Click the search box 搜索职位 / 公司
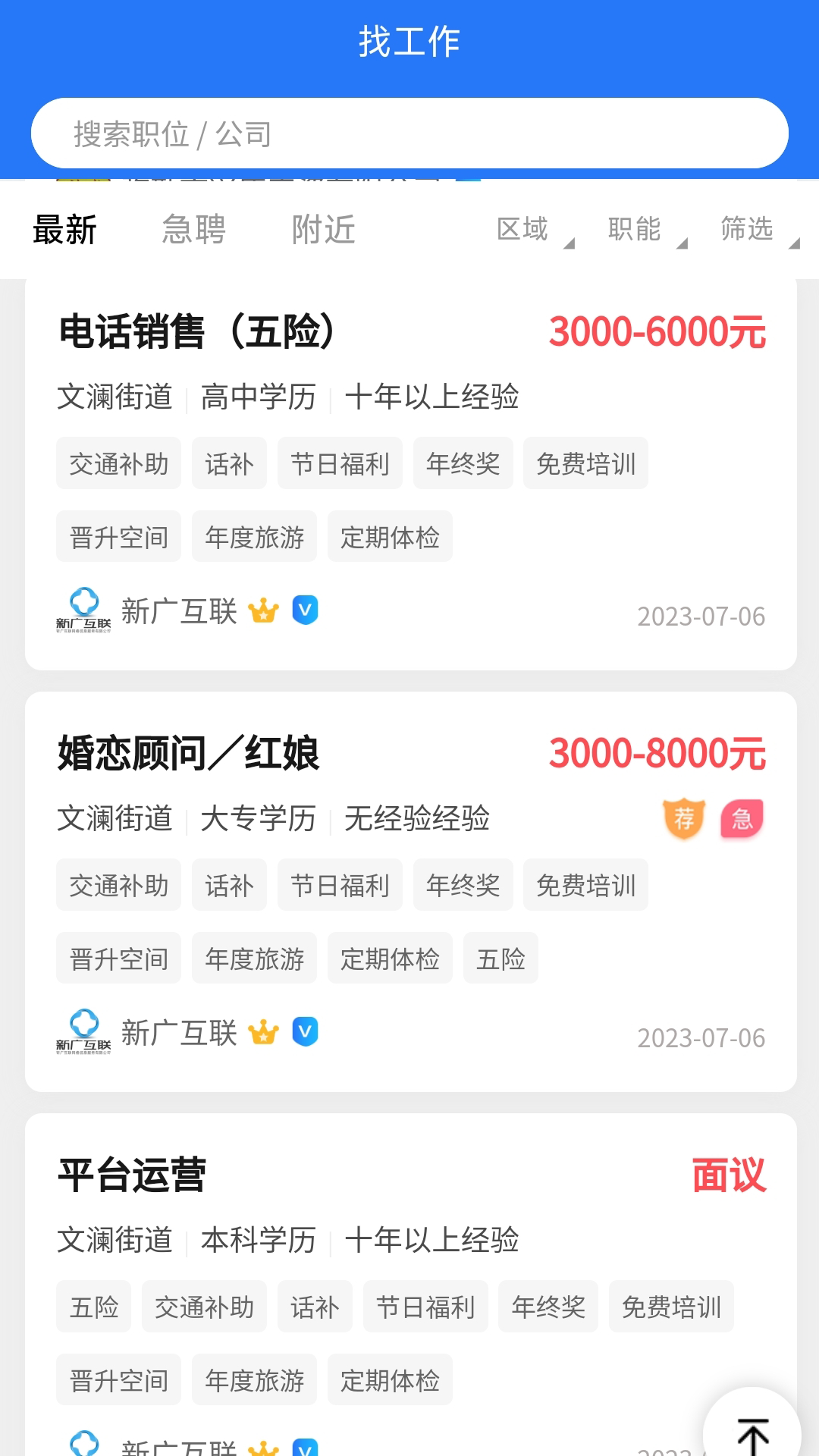The image size is (819, 1456). (x=409, y=132)
